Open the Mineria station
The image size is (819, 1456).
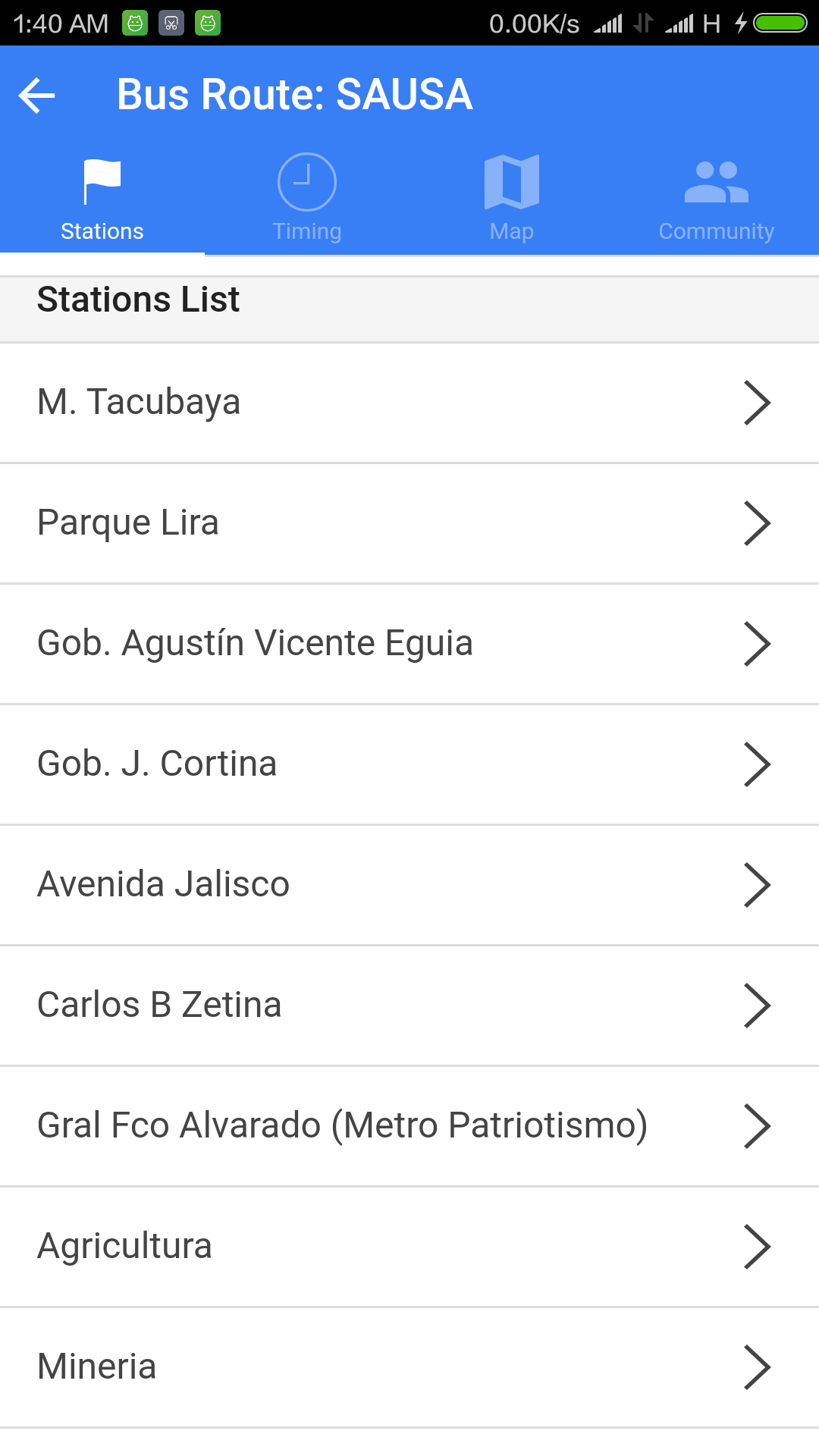coord(409,1367)
